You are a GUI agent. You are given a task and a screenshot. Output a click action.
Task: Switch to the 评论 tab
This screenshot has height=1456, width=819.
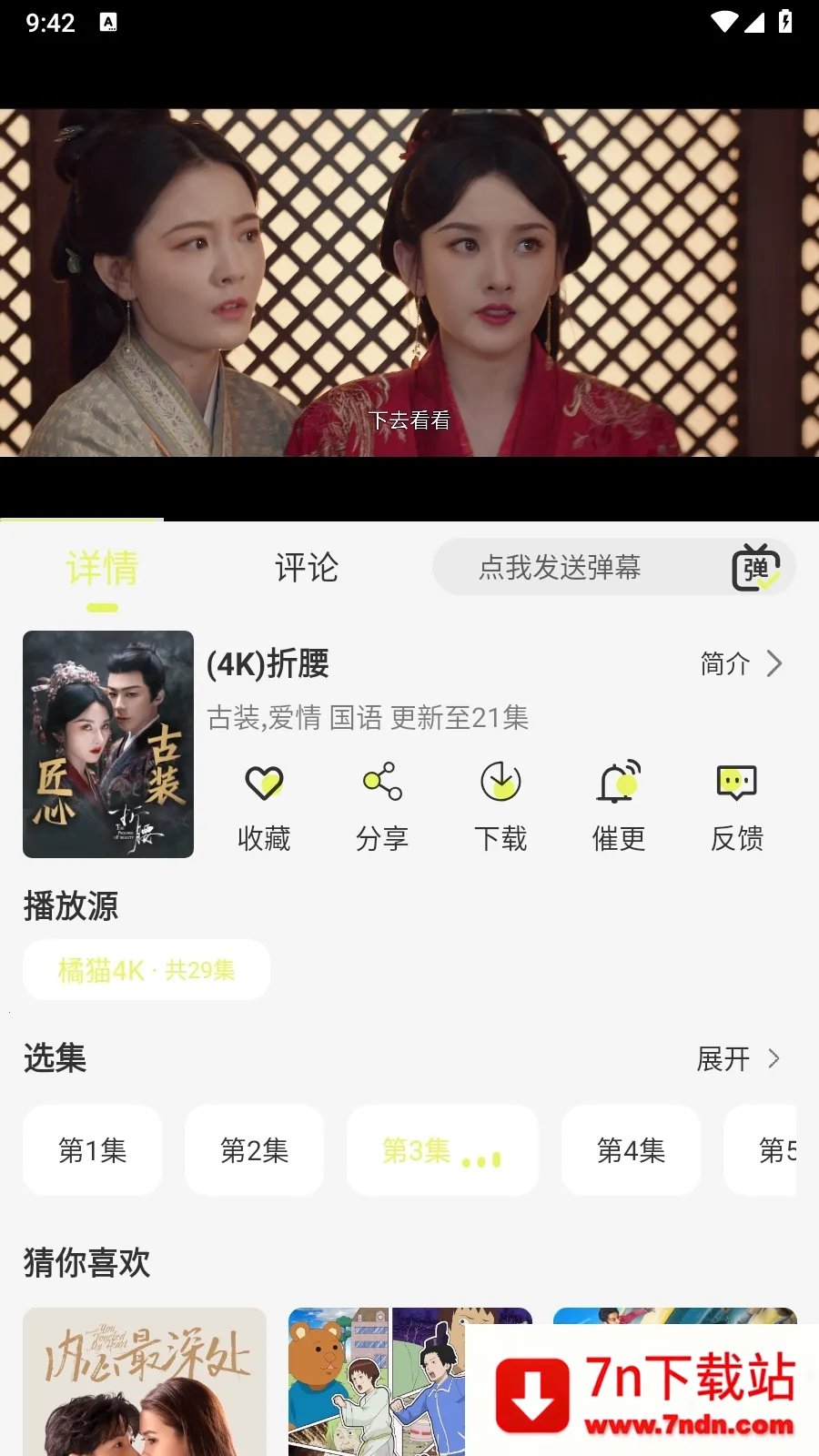click(x=307, y=568)
